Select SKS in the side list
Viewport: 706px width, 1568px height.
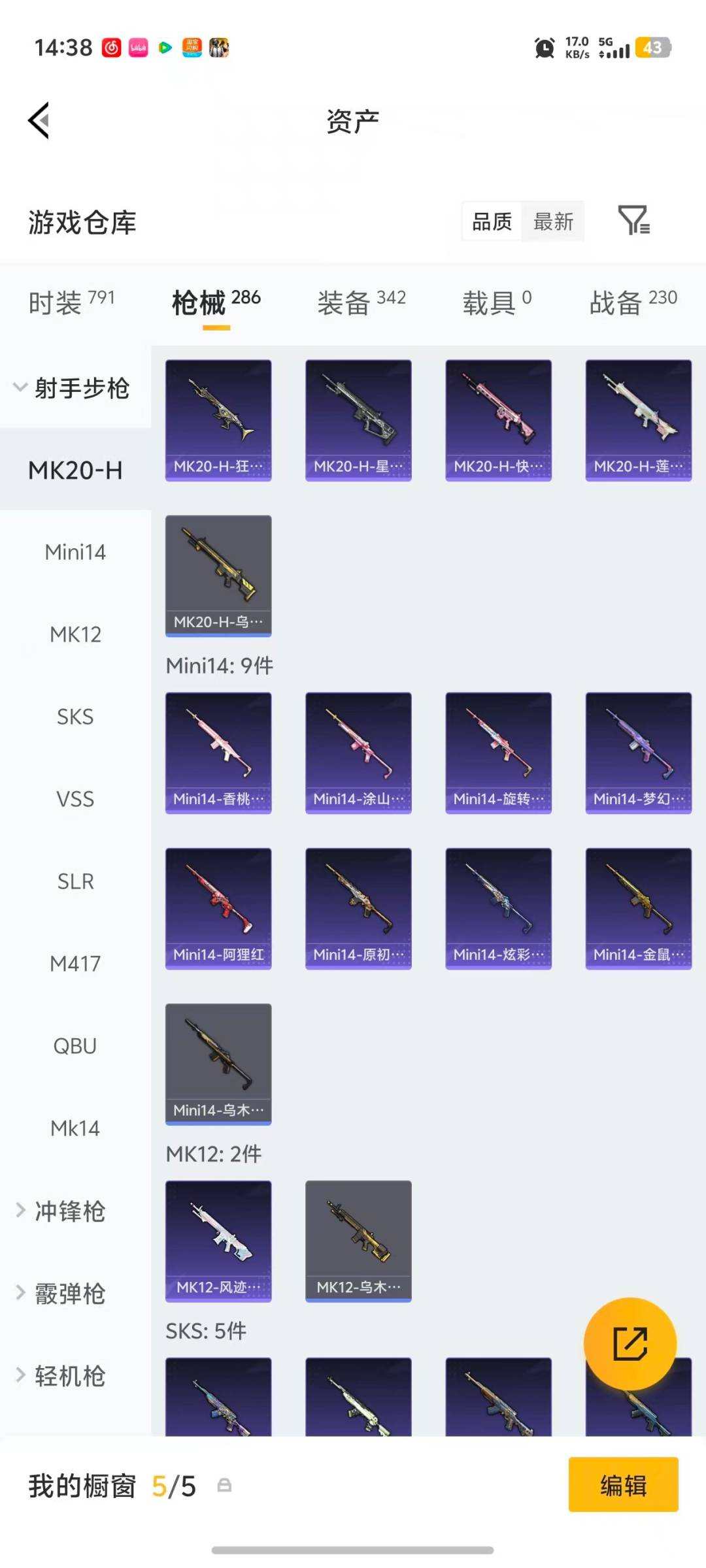[x=75, y=717]
